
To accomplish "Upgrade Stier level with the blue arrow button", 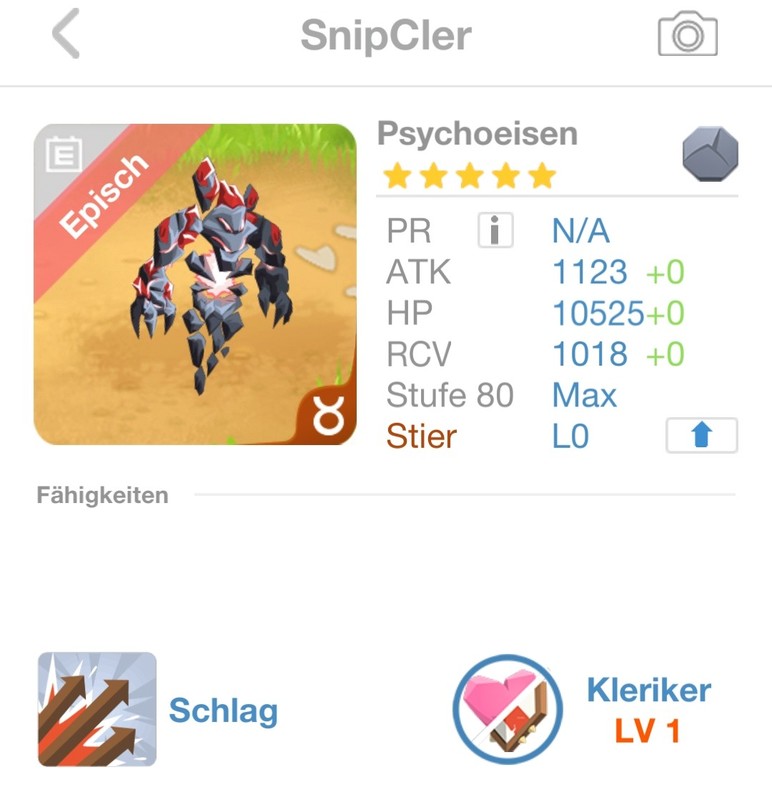I will [701, 436].
